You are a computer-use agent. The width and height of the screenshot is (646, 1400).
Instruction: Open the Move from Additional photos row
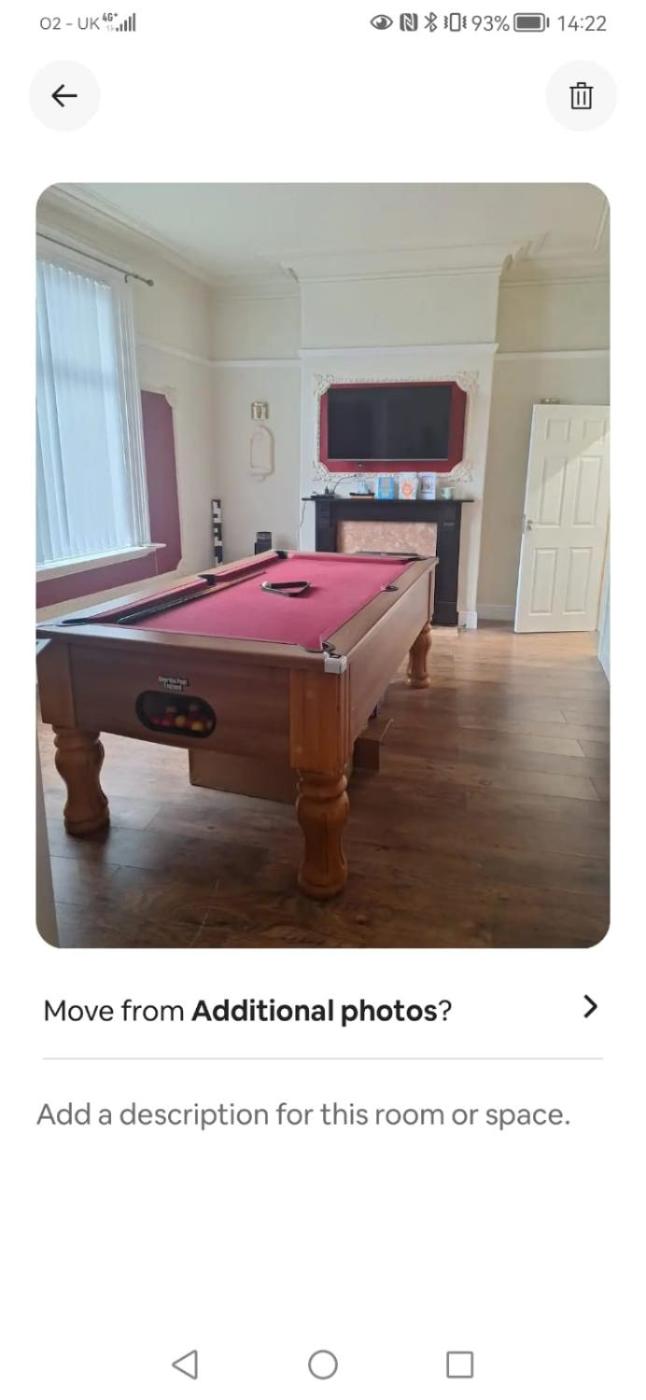[x=322, y=1009]
